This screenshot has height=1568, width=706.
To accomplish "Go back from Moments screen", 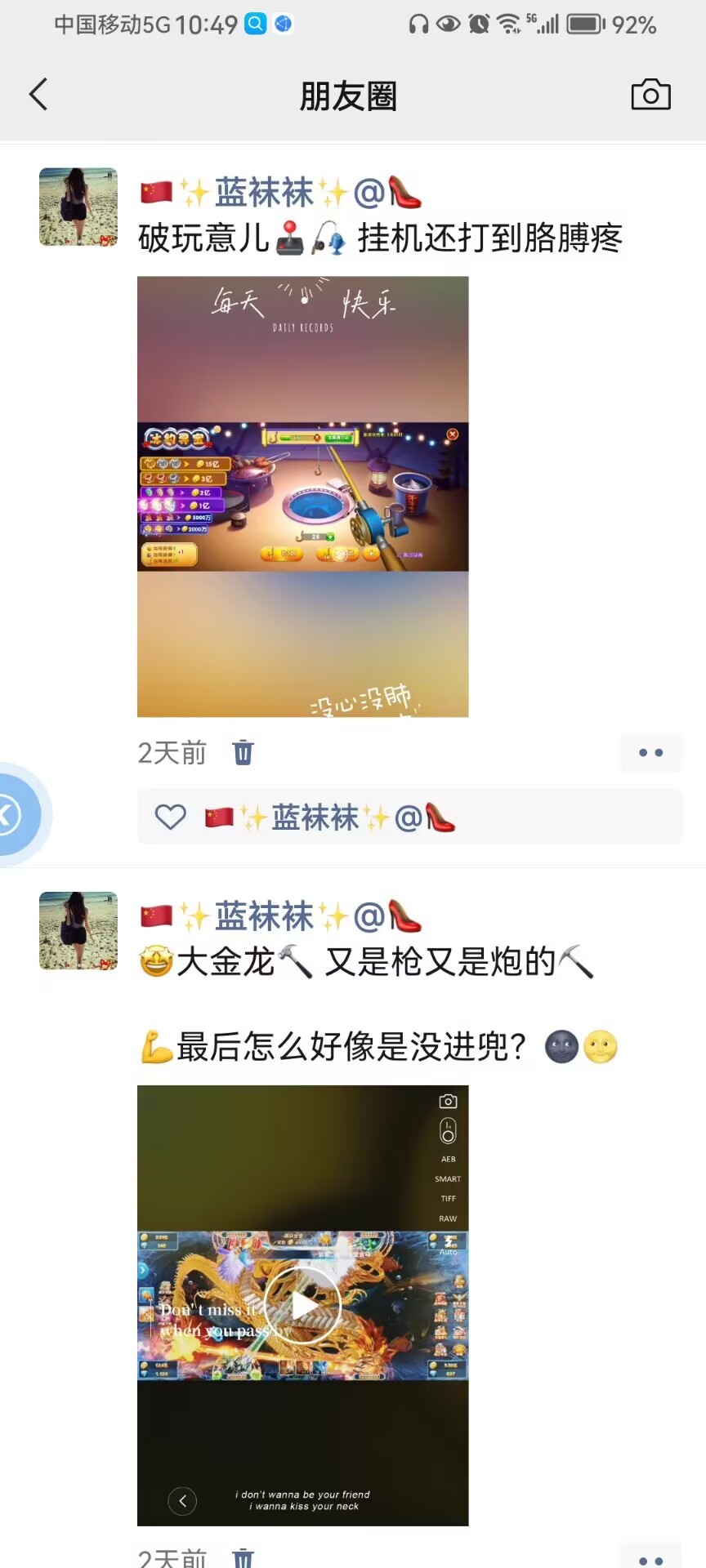I will [38, 95].
